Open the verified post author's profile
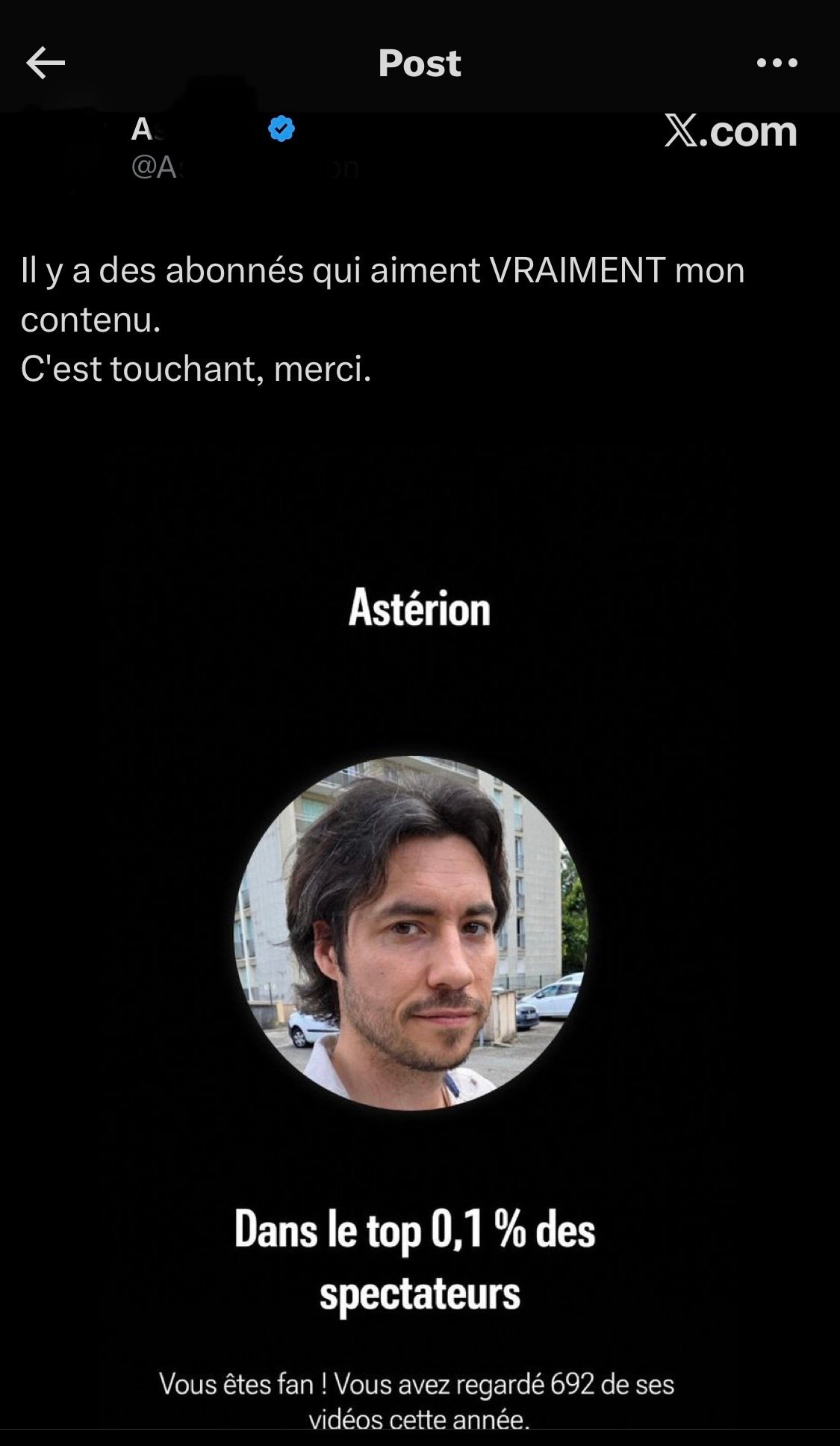 [202, 131]
